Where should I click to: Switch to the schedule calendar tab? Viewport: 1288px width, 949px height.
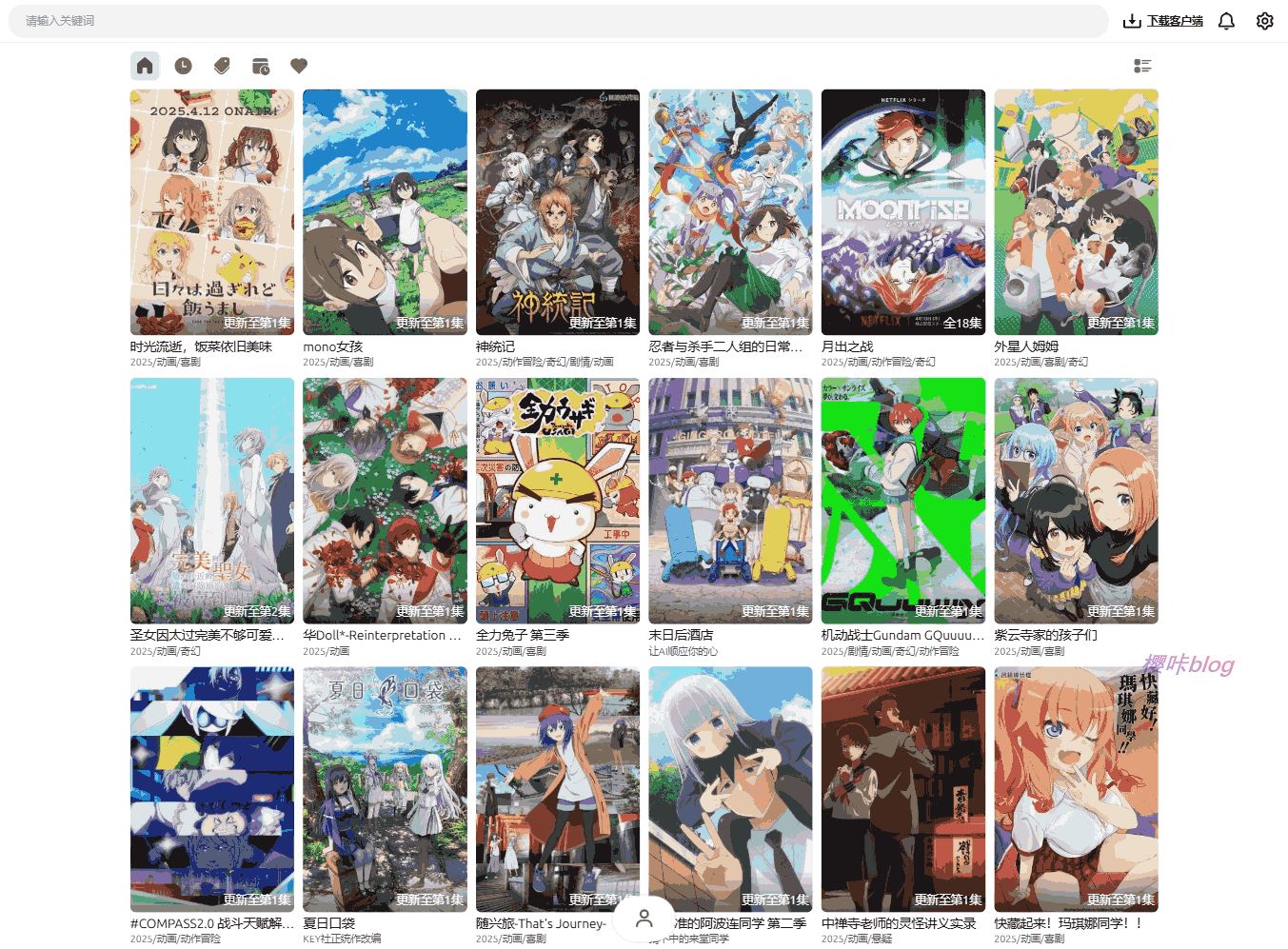[260, 66]
